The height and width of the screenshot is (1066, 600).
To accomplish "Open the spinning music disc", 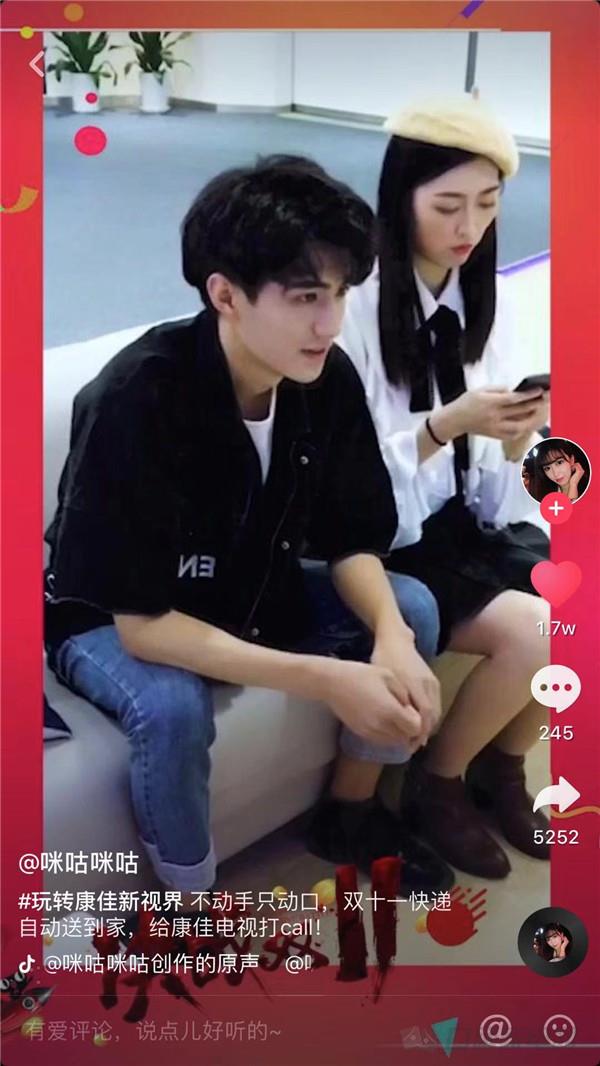I will [552, 941].
